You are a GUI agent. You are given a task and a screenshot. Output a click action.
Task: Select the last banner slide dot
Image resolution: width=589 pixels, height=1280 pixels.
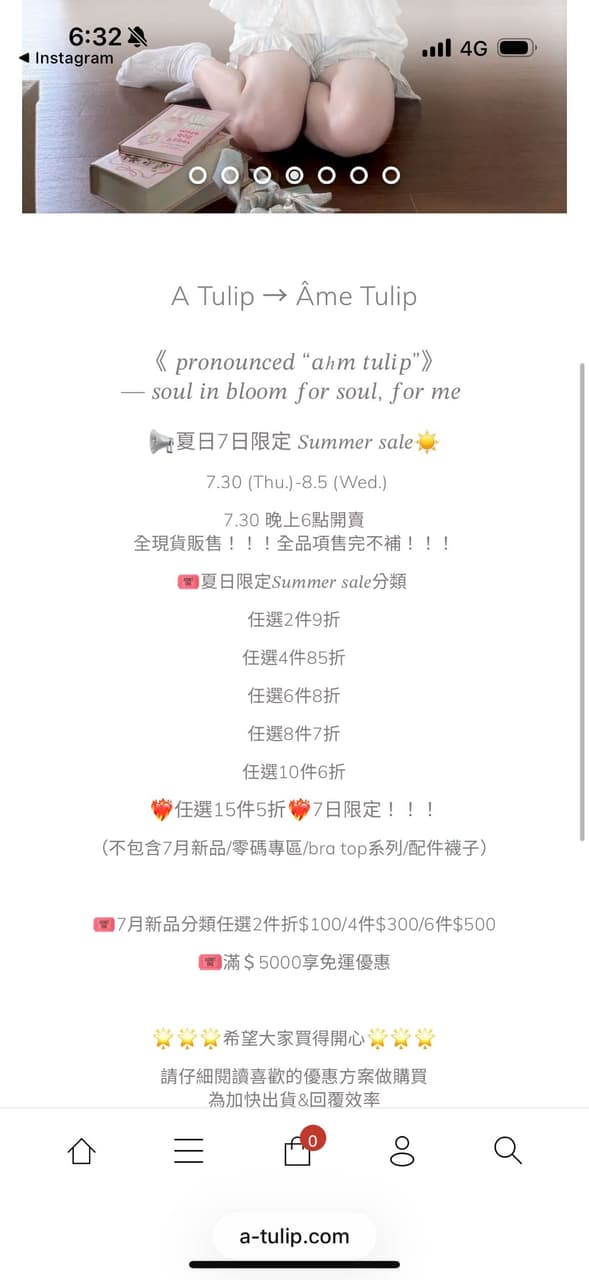coord(391,175)
